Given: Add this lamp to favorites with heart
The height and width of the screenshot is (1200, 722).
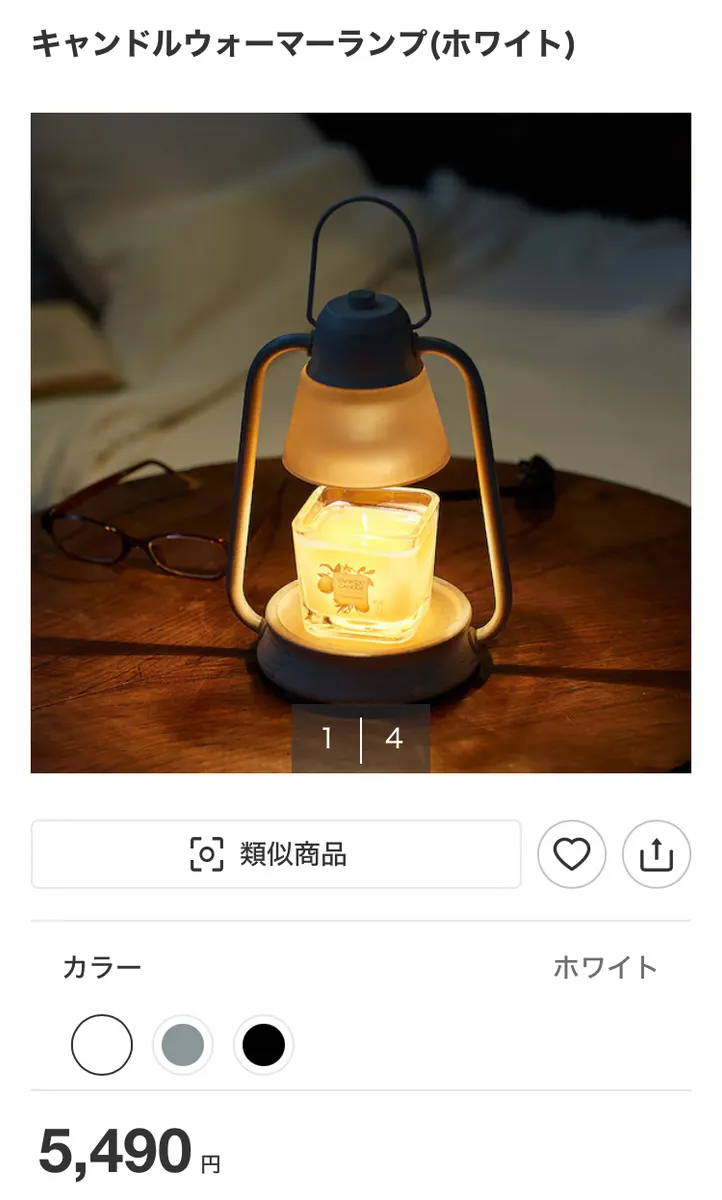Looking at the screenshot, I should click(572, 854).
